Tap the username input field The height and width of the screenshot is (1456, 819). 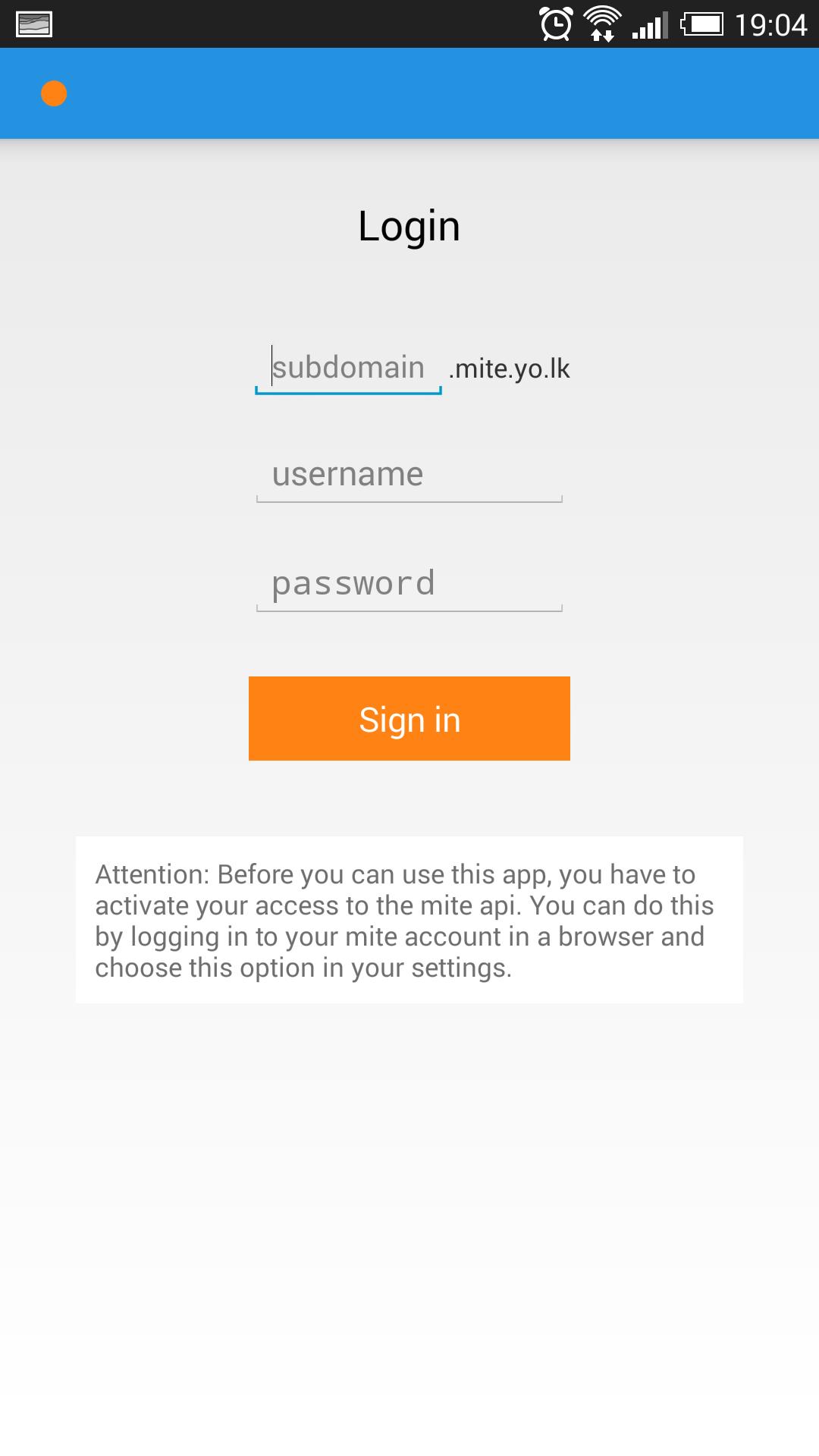[x=409, y=475]
